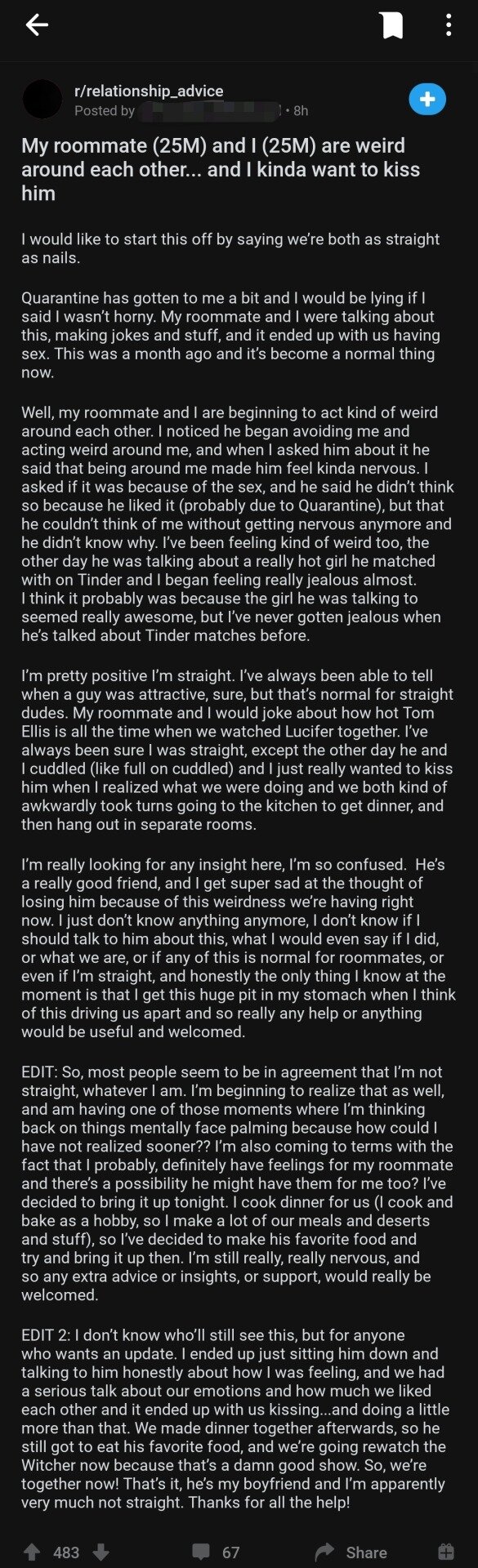
Task: Join r/relationship_advice with the plus button
Action: [x=427, y=100]
